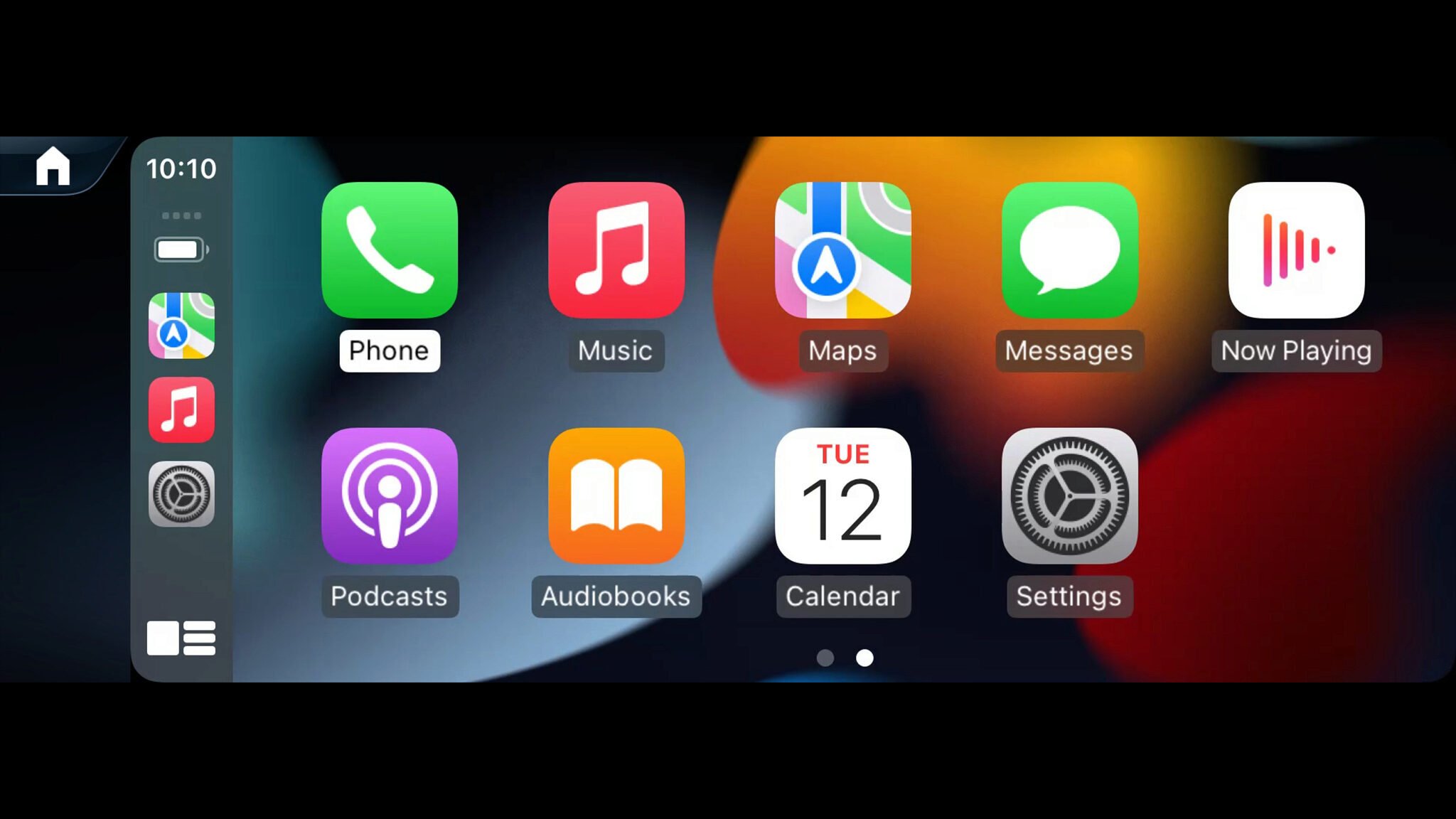Open the Audiobooks app
Viewport: 1456px width, 819px height.
[x=616, y=496]
